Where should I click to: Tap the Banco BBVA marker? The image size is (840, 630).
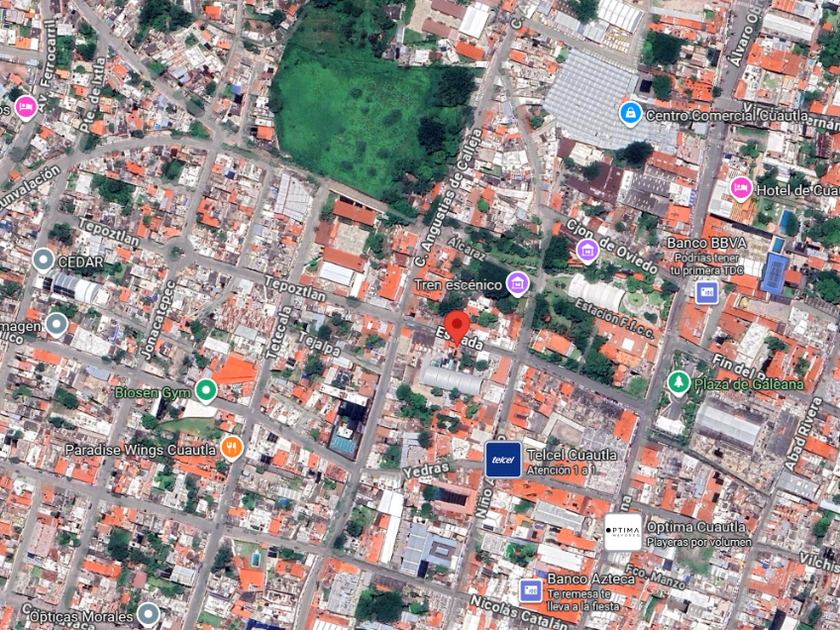coord(707,292)
